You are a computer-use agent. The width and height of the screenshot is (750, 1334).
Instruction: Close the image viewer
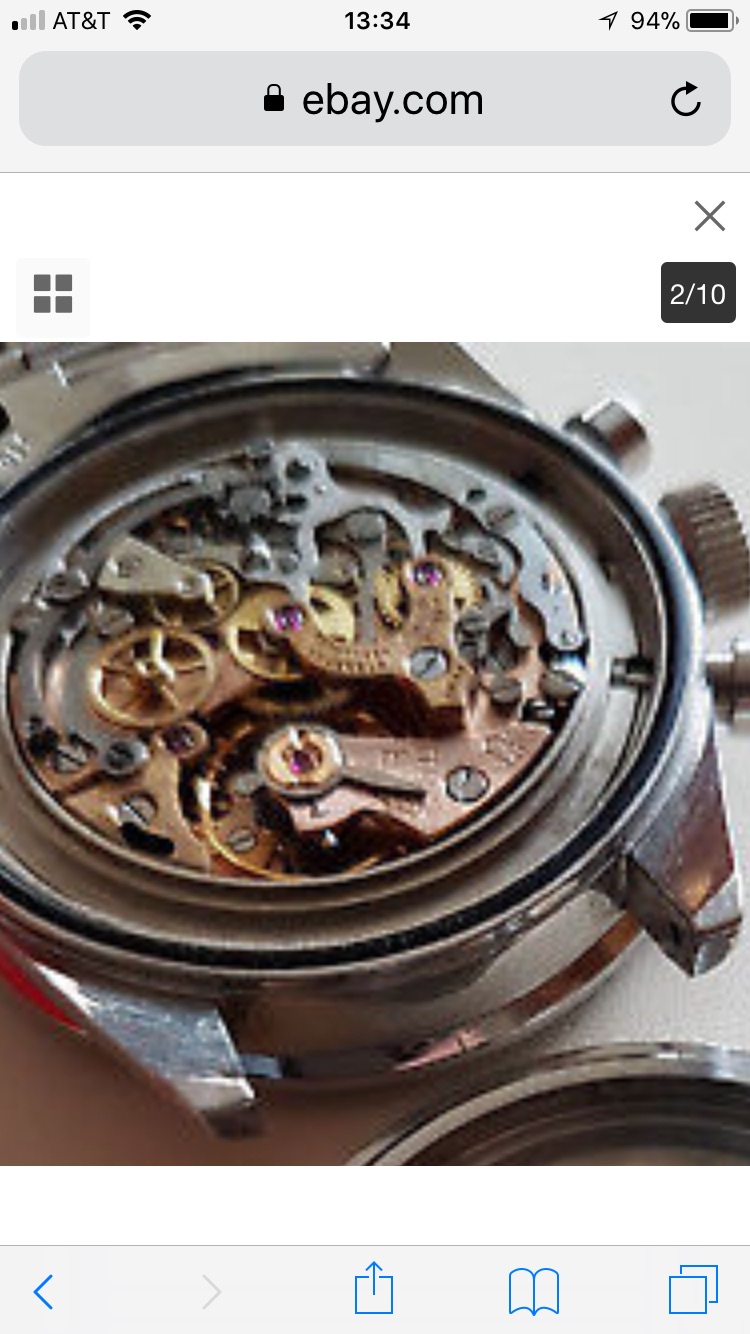709,216
